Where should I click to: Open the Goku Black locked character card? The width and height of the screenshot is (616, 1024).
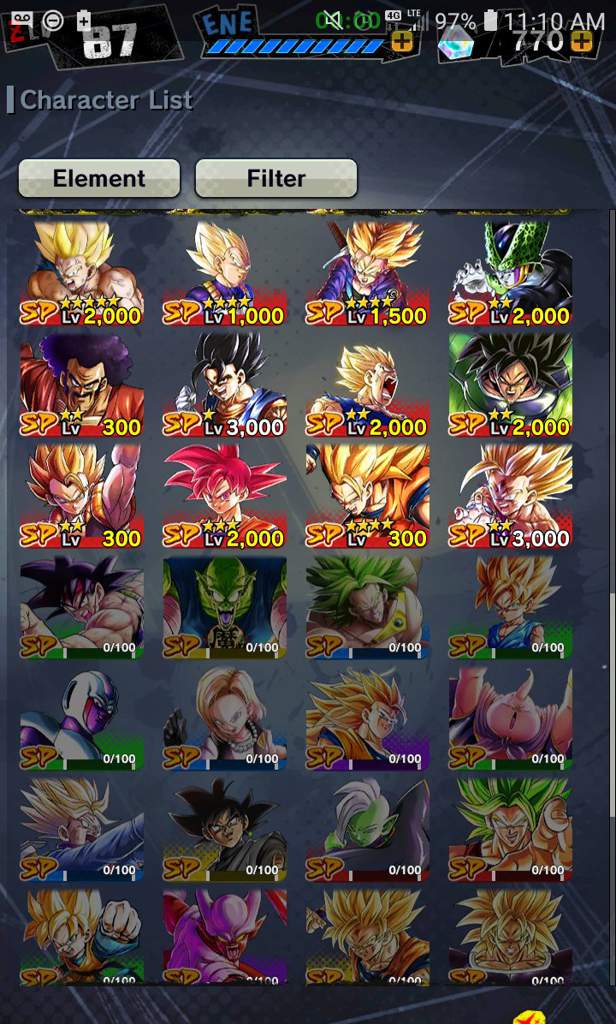225,829
